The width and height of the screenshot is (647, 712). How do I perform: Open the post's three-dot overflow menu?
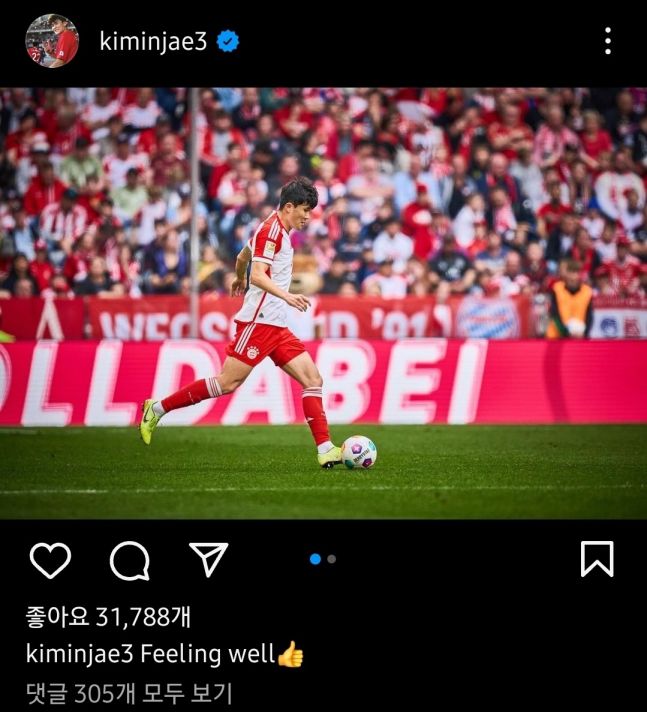coord(607,41)
